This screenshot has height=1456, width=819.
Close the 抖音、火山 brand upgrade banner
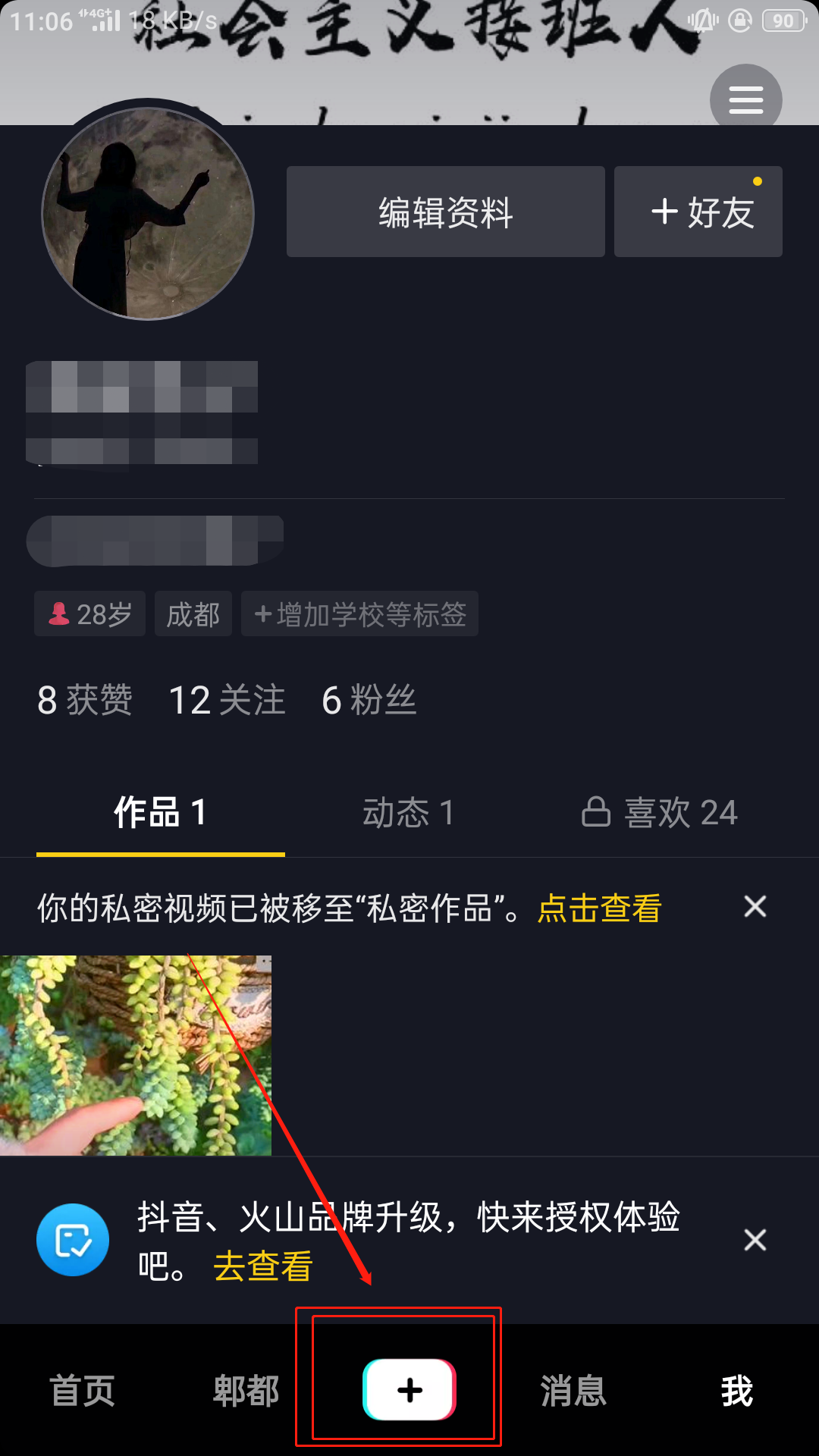(x=755, y=1240)
